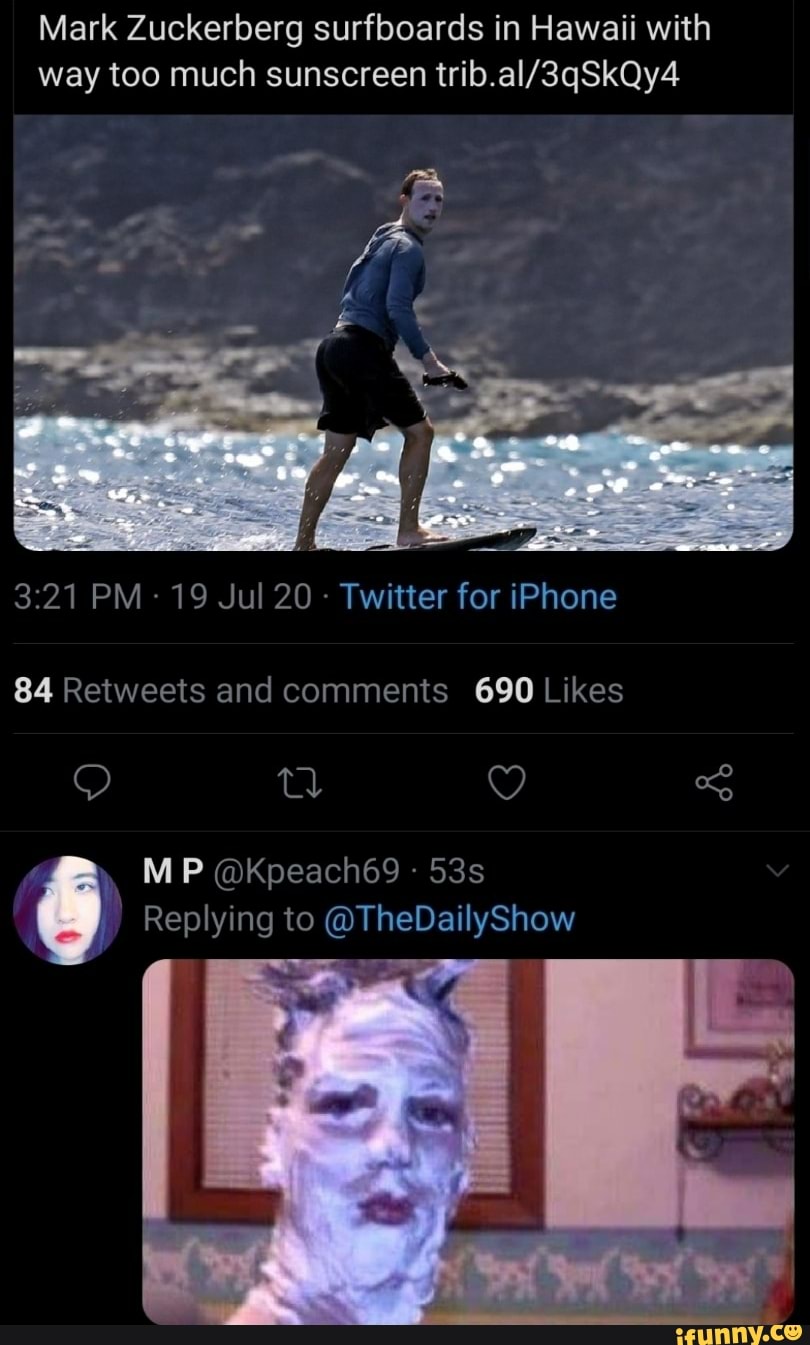
Task: Open the image in M P's reply
Action: (468, 1140)
